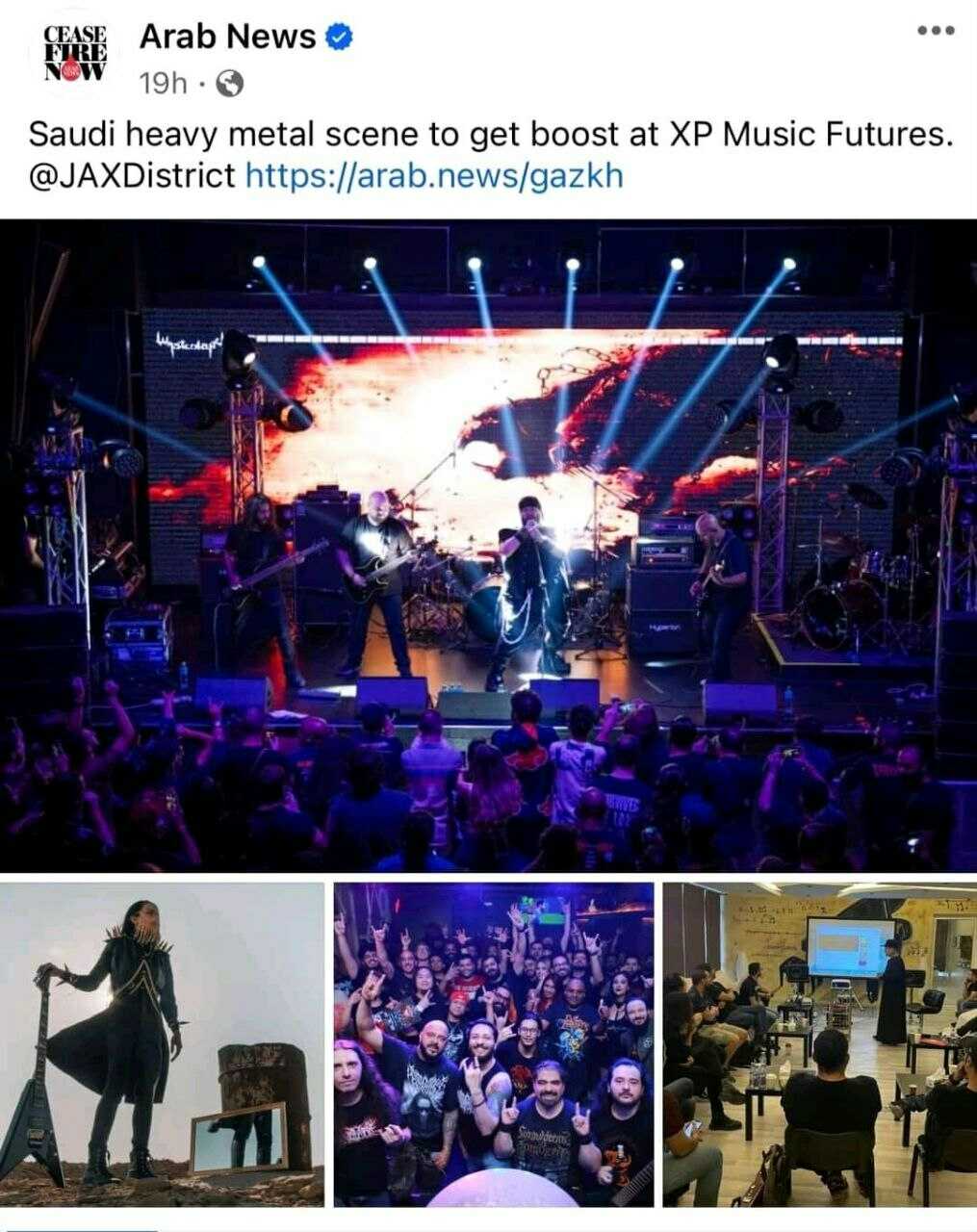Open the post's three-dot options menu

coord(935,31)
